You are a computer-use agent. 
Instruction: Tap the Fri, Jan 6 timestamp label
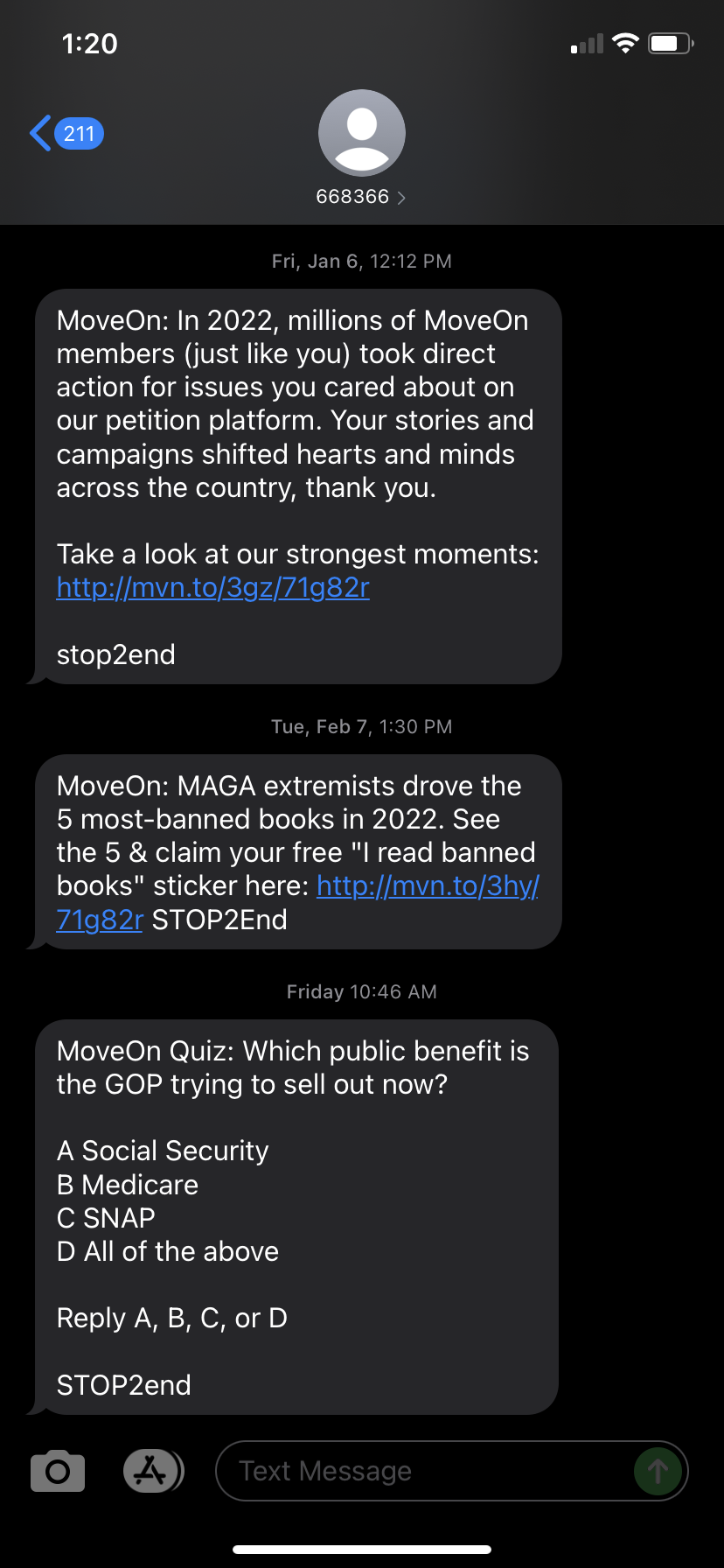click(361, 261)
